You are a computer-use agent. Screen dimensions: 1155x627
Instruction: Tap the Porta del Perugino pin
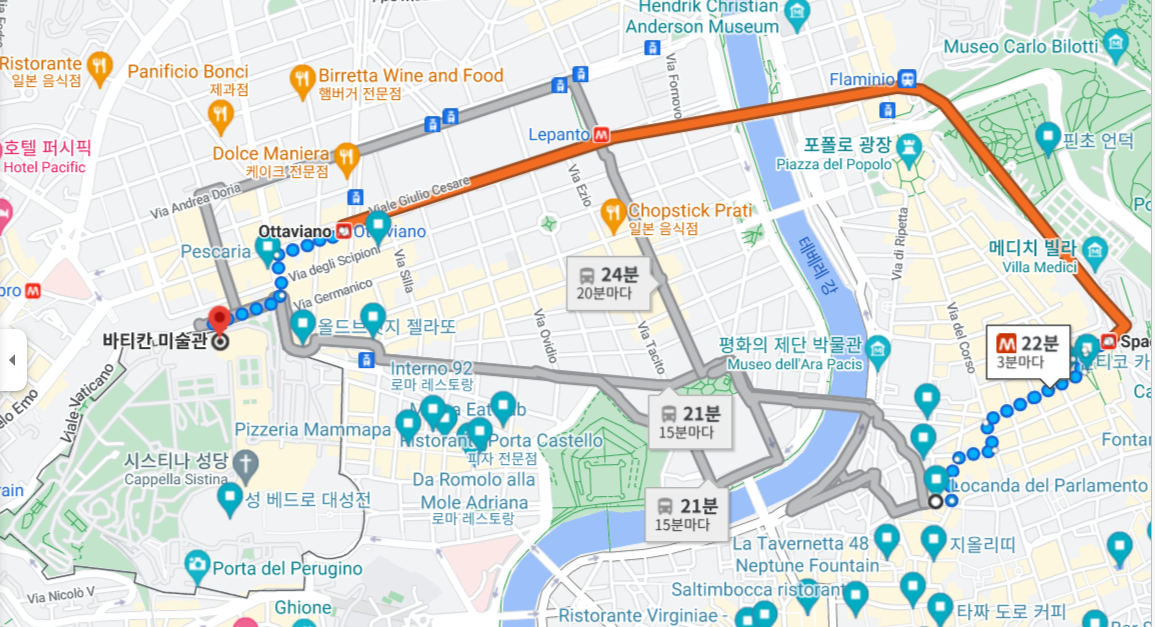[197, 567]
